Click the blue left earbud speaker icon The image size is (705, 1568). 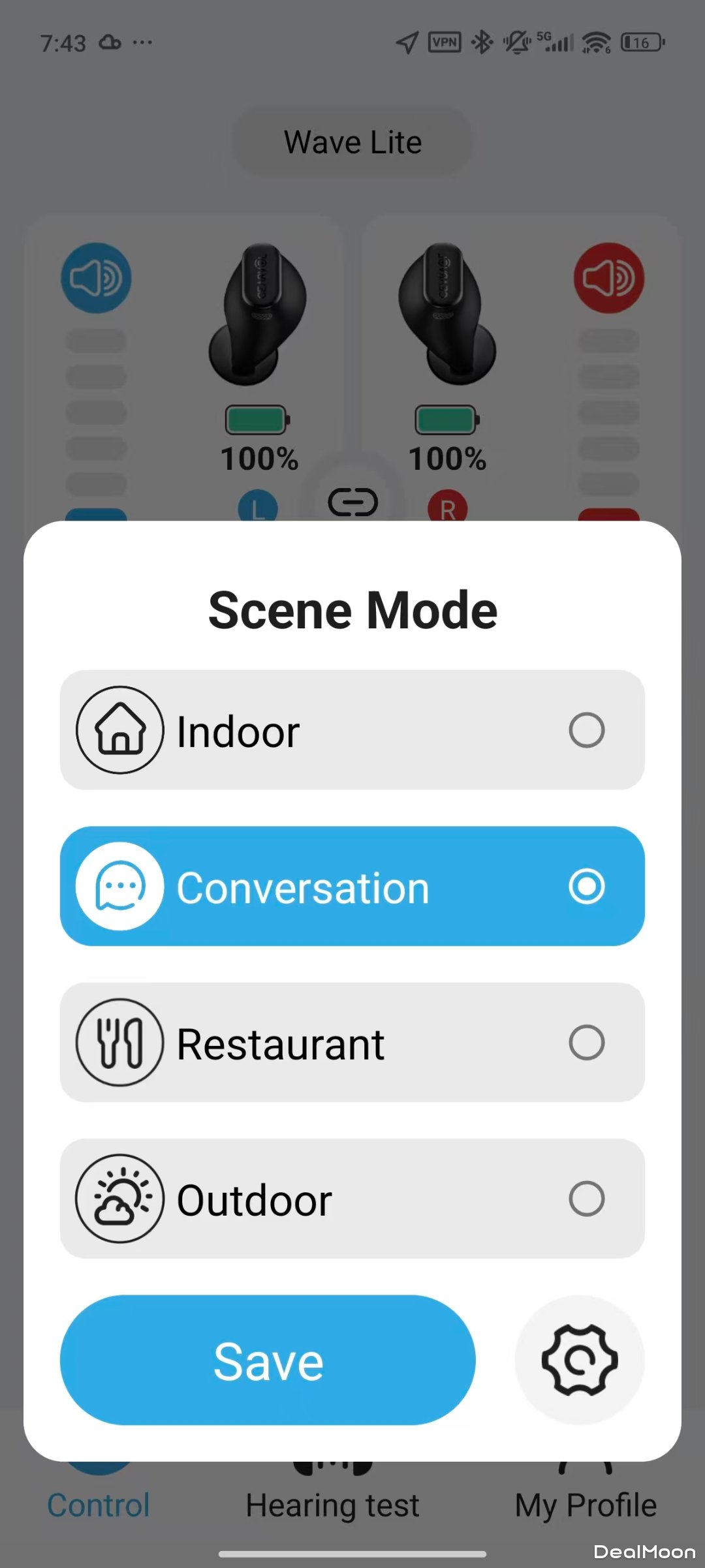[96, 278]
